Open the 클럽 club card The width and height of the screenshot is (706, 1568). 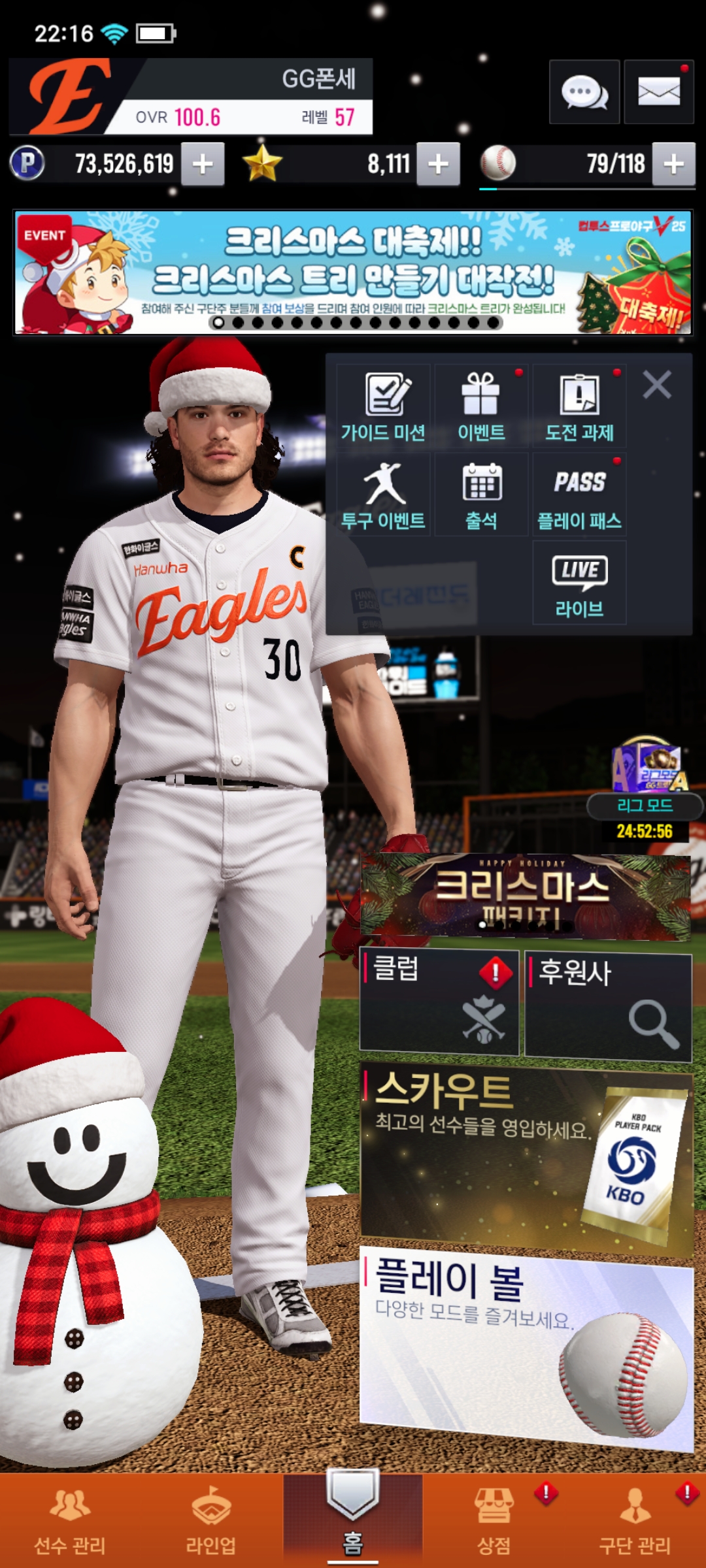[439, 1003]
